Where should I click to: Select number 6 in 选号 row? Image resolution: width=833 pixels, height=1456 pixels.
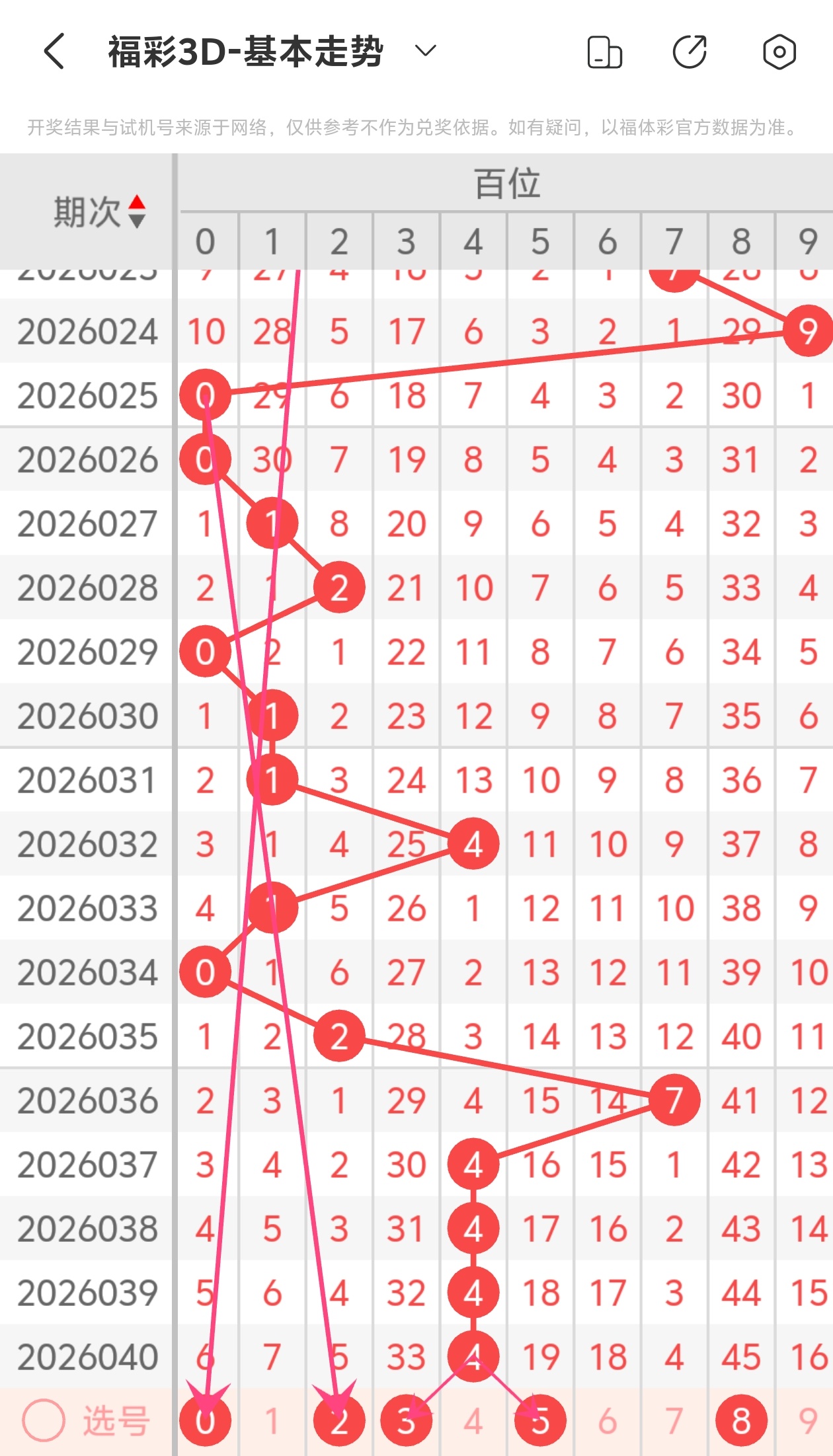(607, 1420)
